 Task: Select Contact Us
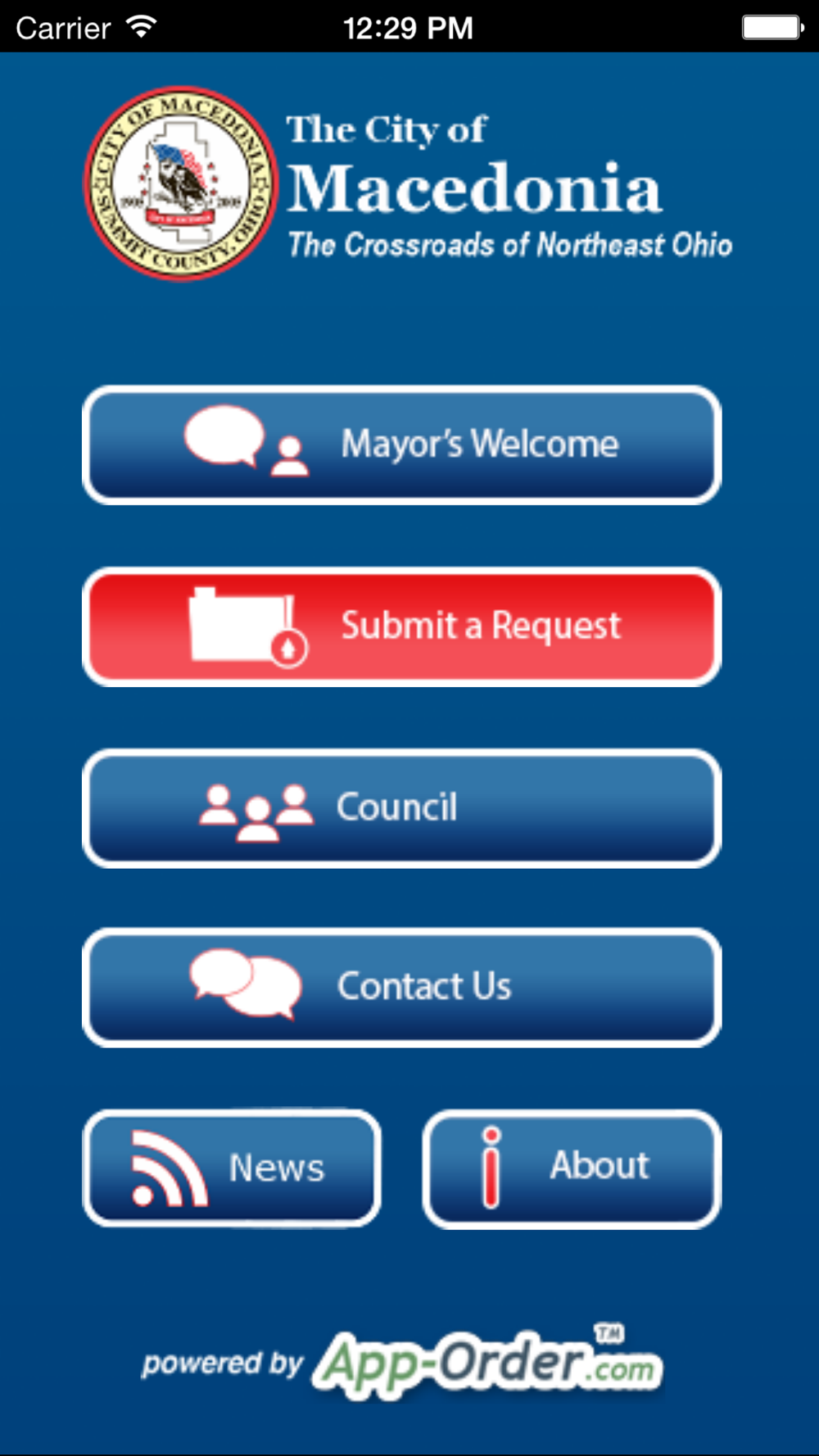[x=401, y=988]
